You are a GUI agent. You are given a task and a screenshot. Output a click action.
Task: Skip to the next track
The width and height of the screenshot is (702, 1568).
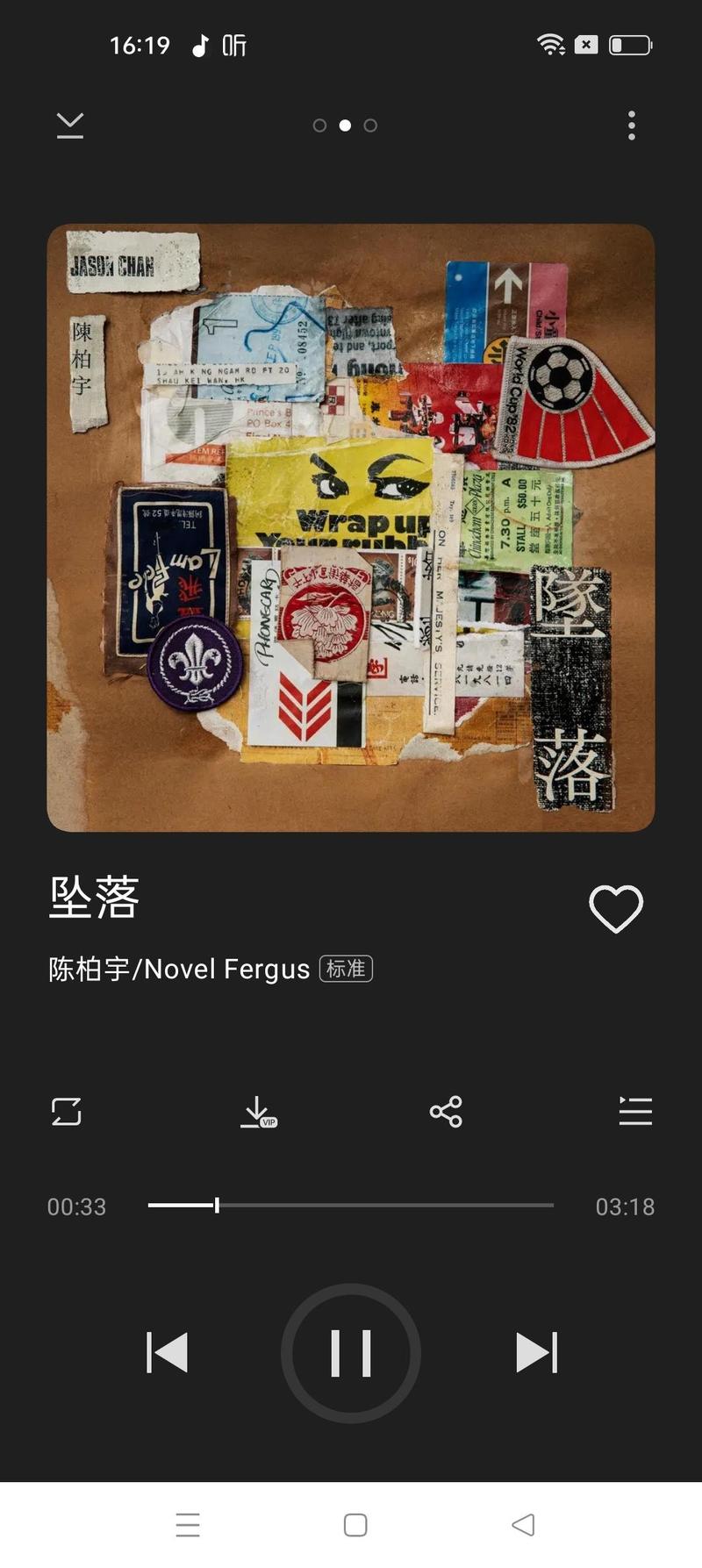point(536,1352)
